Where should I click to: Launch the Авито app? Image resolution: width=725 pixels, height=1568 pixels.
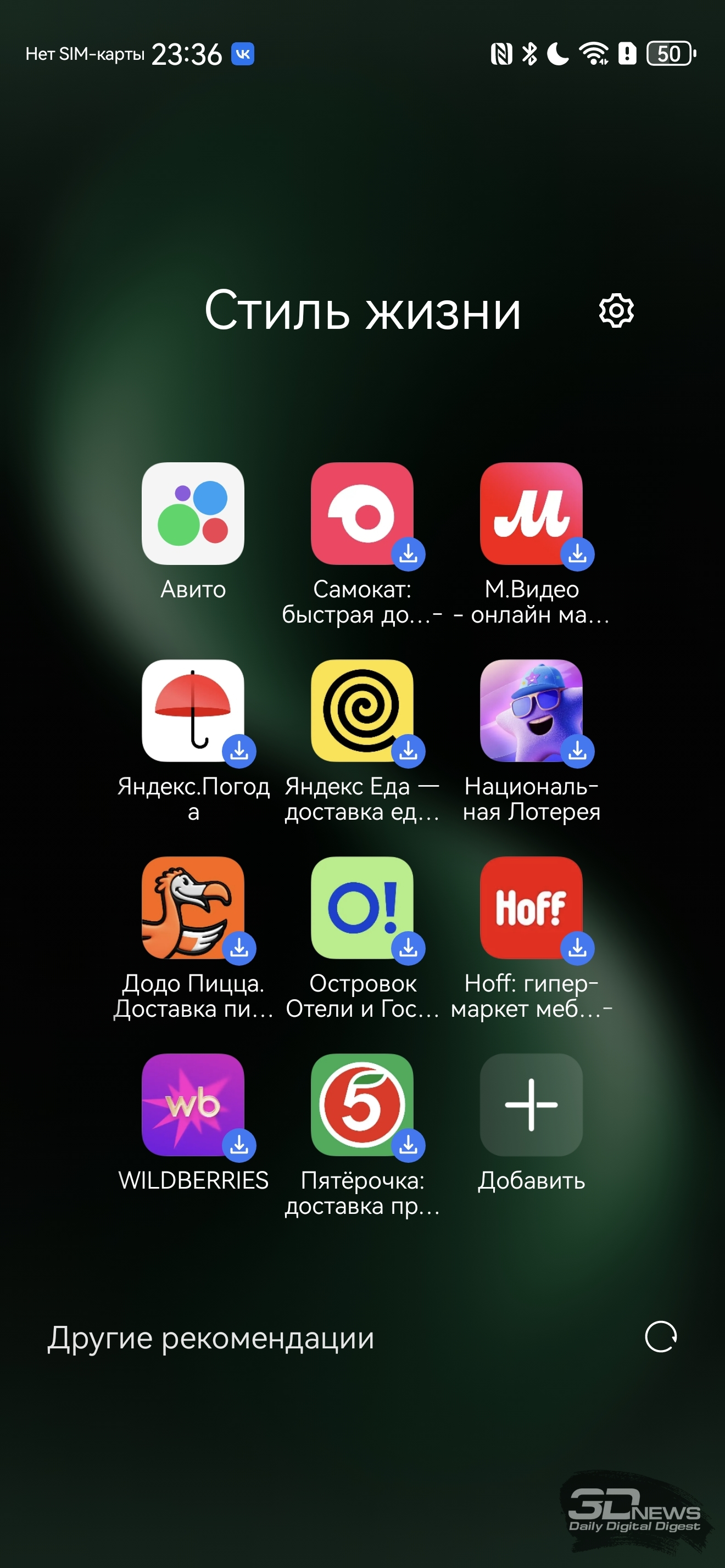tap(193, 514)
